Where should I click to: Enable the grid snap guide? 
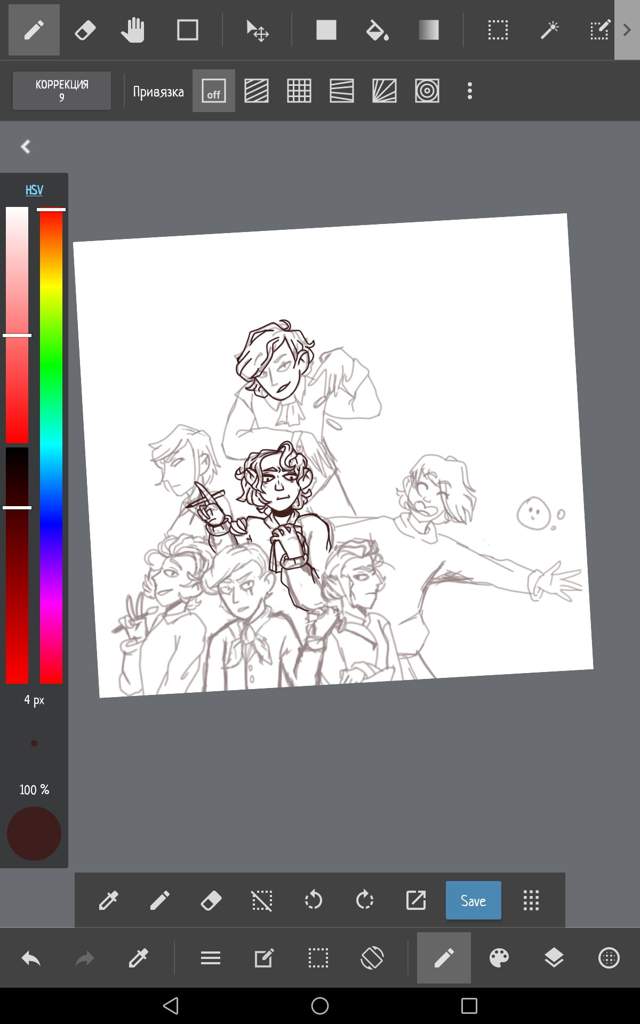299,91
